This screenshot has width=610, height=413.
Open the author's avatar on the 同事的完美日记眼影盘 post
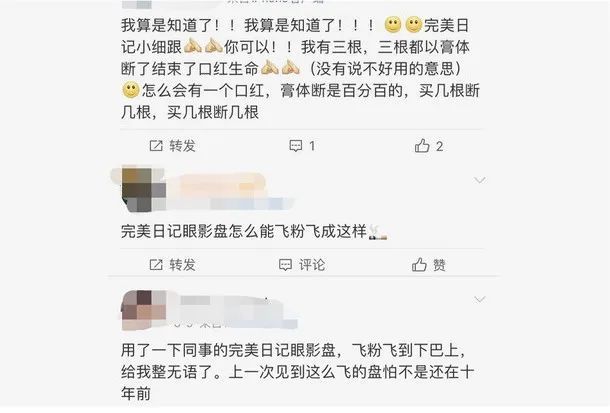[133, 305]
